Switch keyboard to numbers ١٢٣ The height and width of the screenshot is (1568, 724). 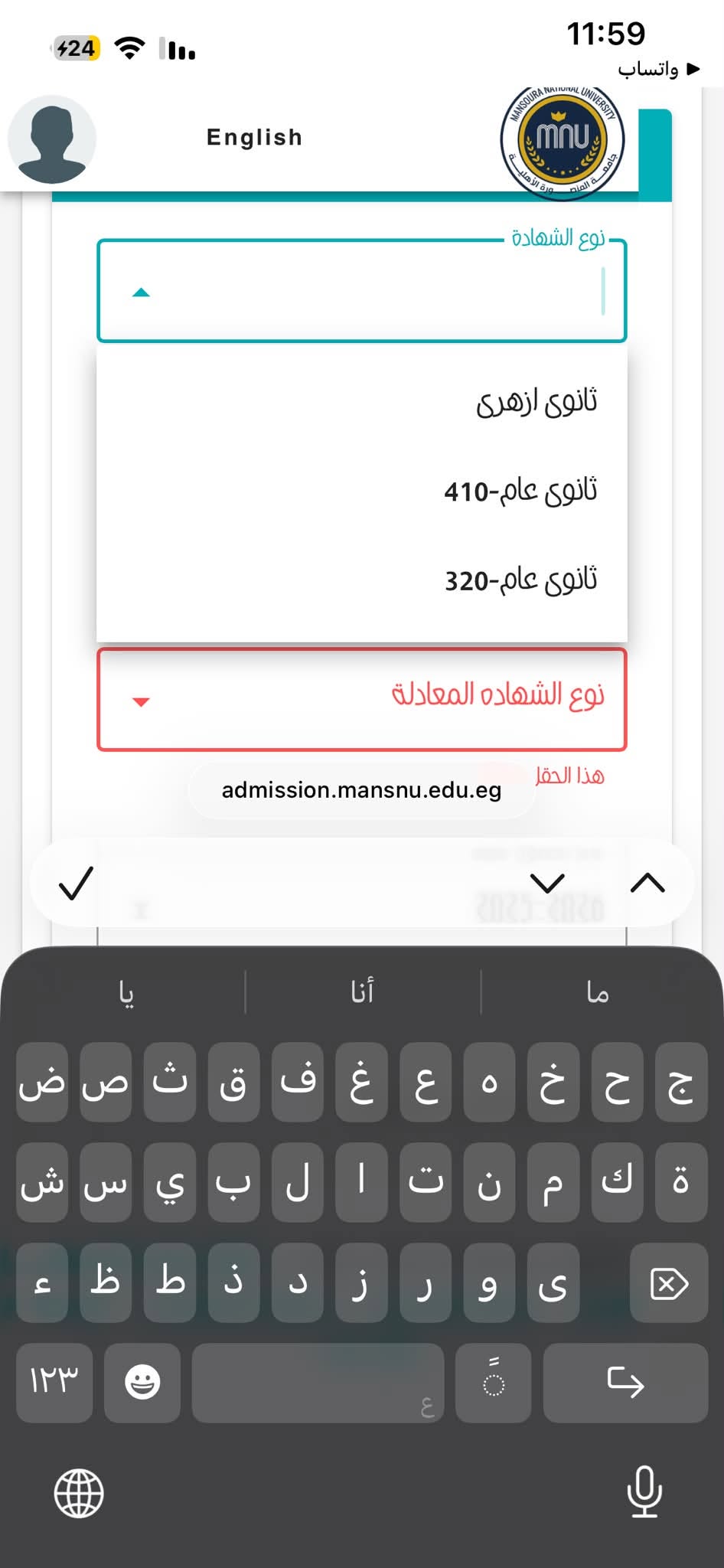coord(54,1383)
